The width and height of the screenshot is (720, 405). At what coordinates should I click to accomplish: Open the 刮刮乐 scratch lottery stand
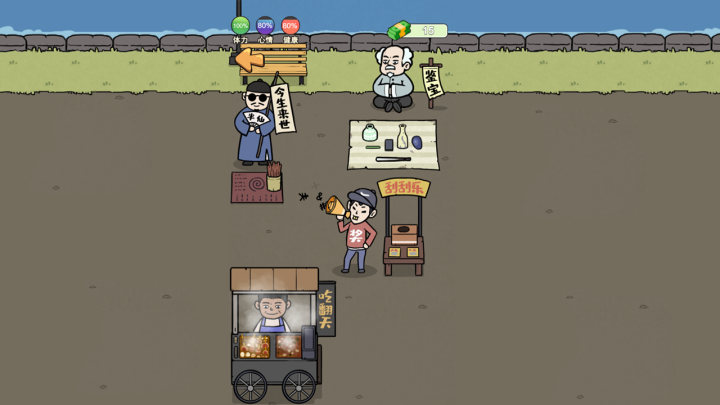point(404,226)
